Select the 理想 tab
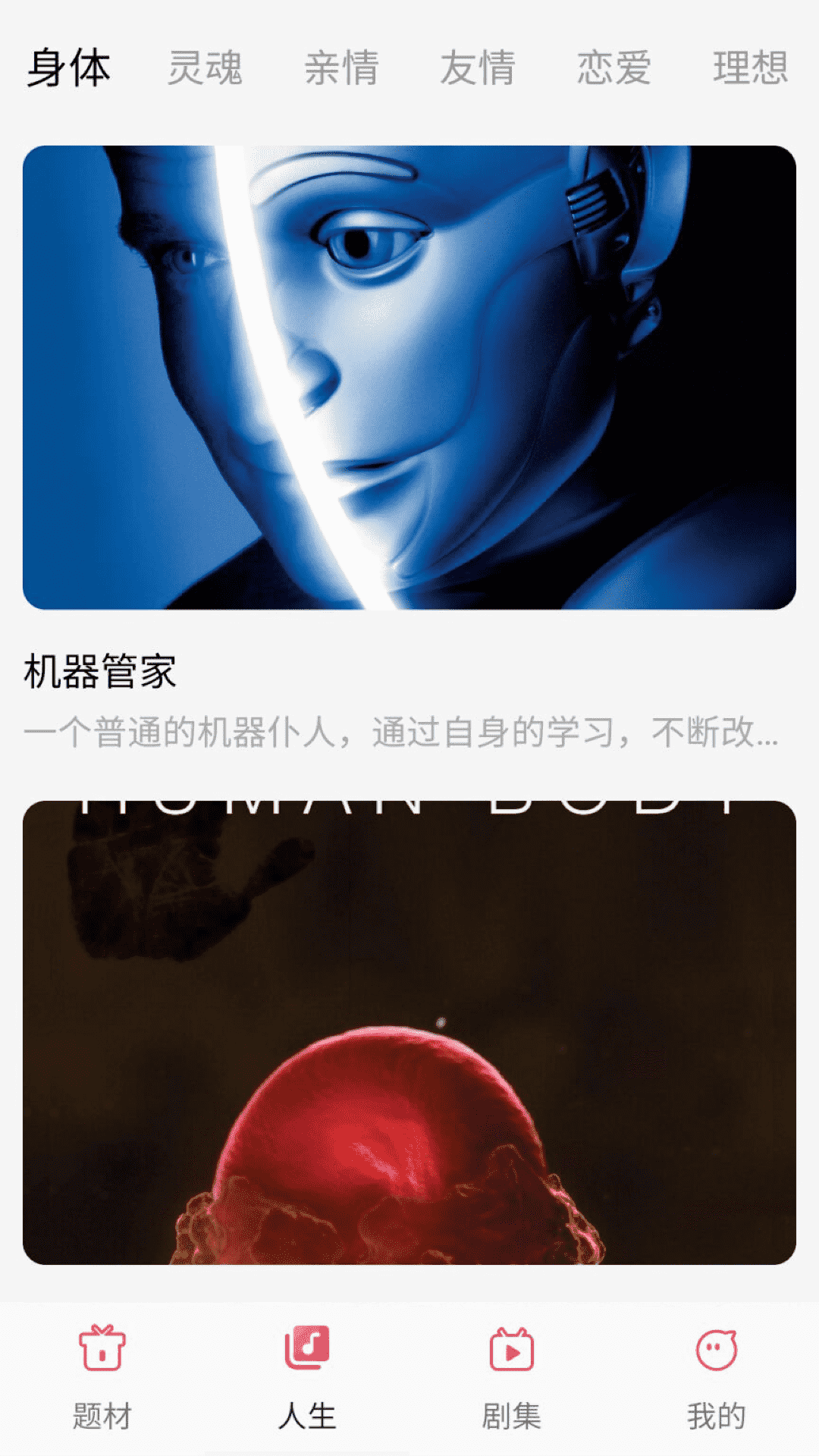The height and width of the screenshot is (1456, 819). 750,68
